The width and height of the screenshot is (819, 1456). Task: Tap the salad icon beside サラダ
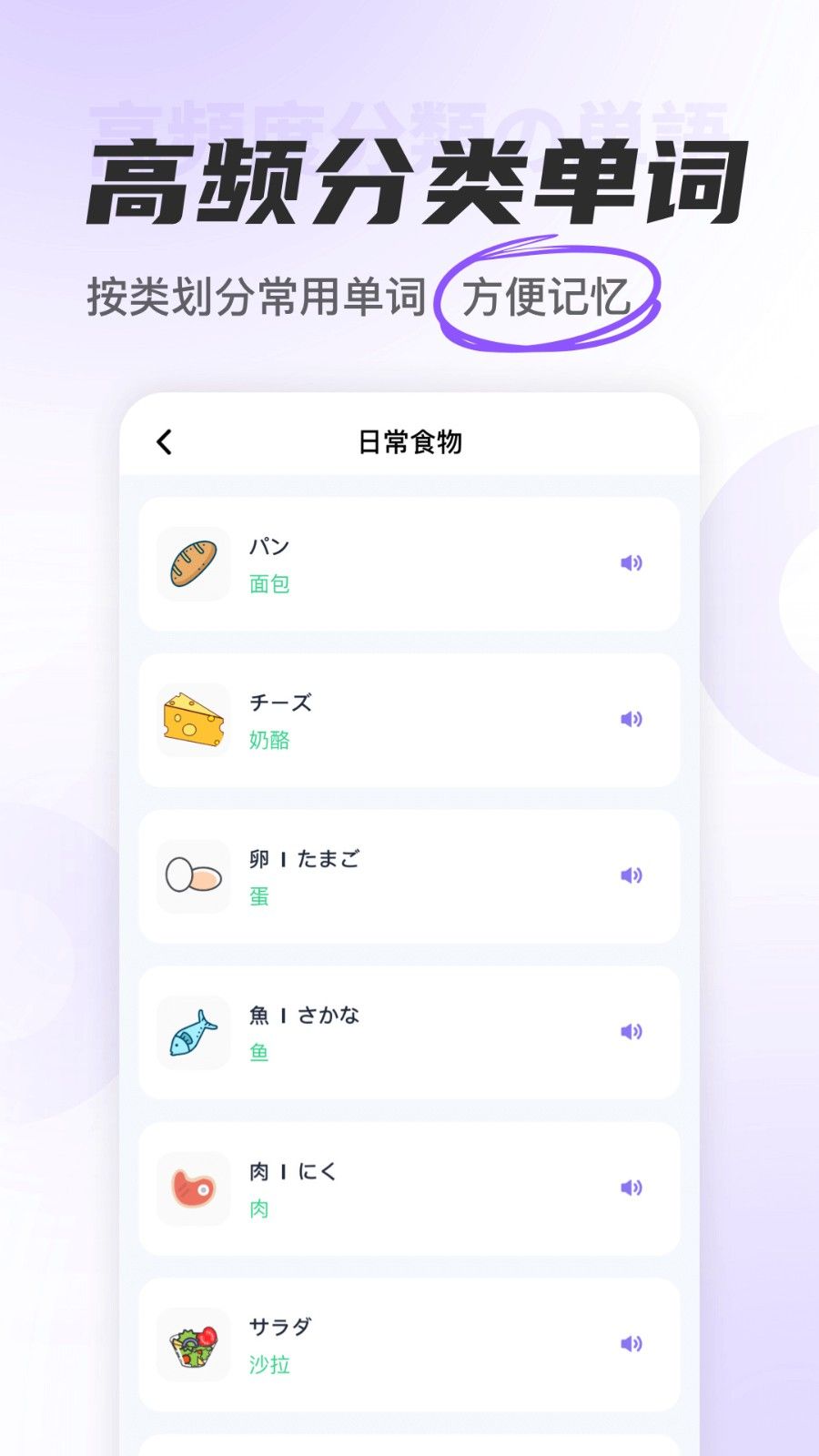pos(192,1343)
